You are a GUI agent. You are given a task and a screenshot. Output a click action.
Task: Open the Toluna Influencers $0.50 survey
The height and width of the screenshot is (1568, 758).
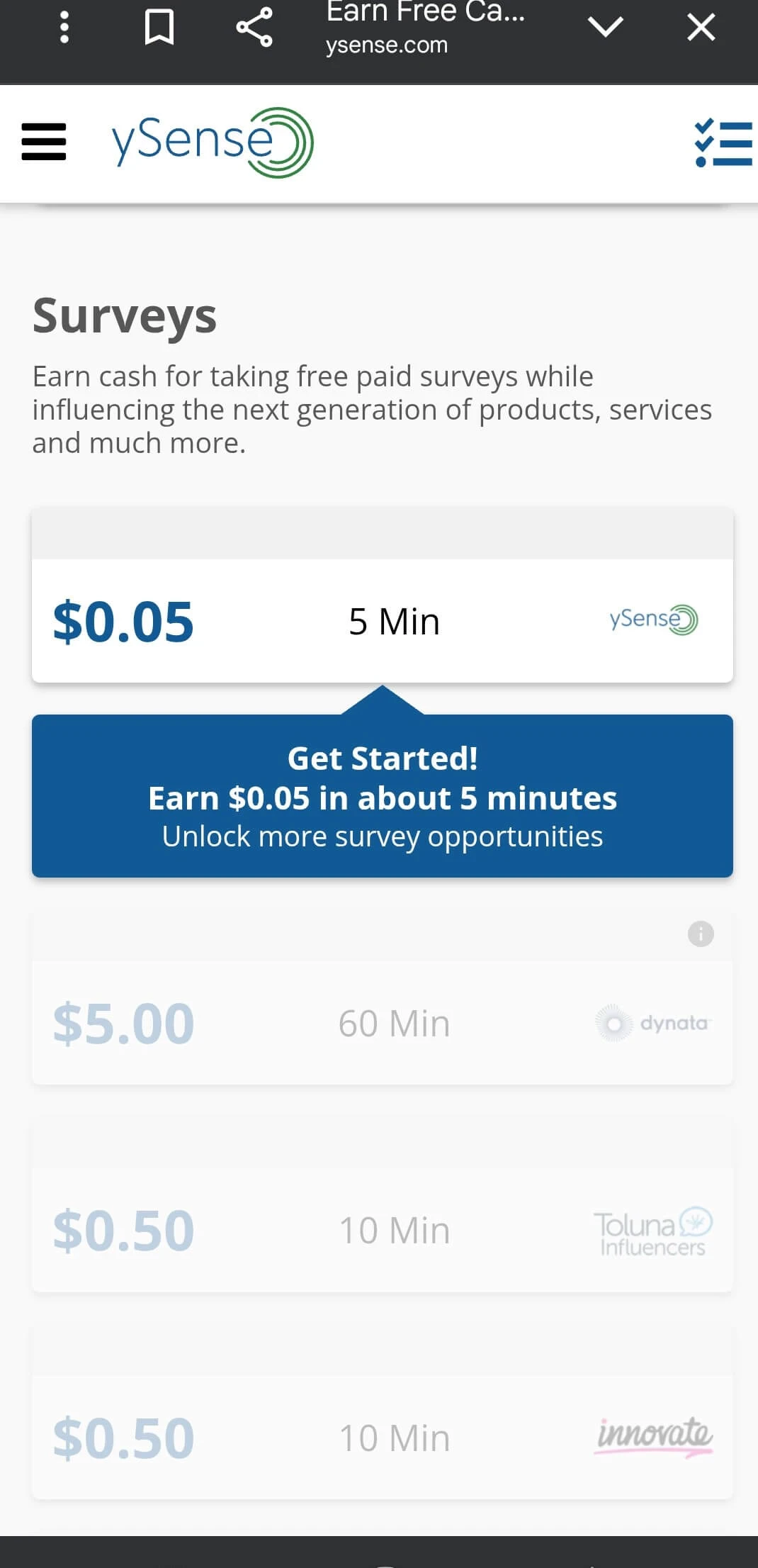click(x=383, y=1230)
